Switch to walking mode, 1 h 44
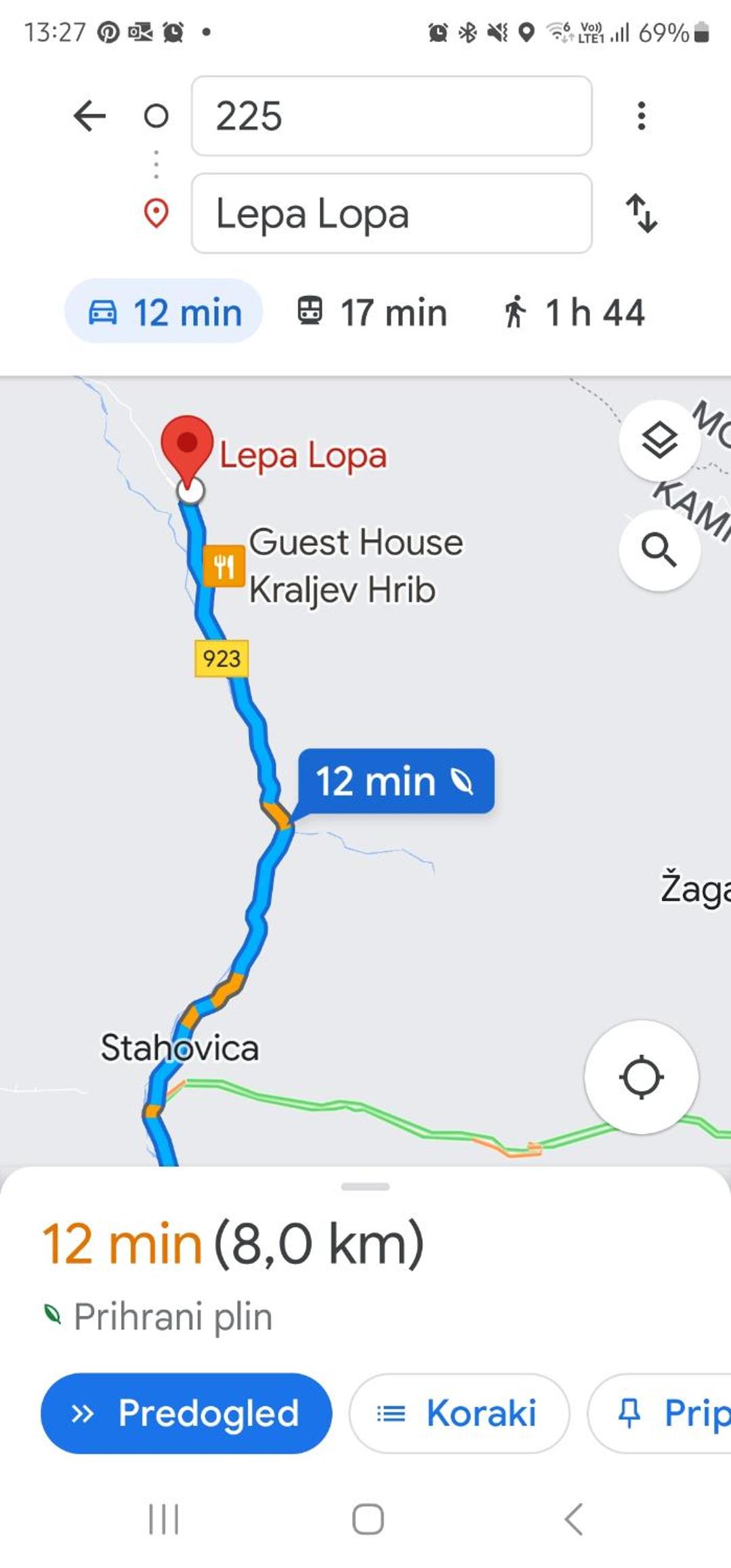This screenshot has width=731, height=1568. point(573,312)
